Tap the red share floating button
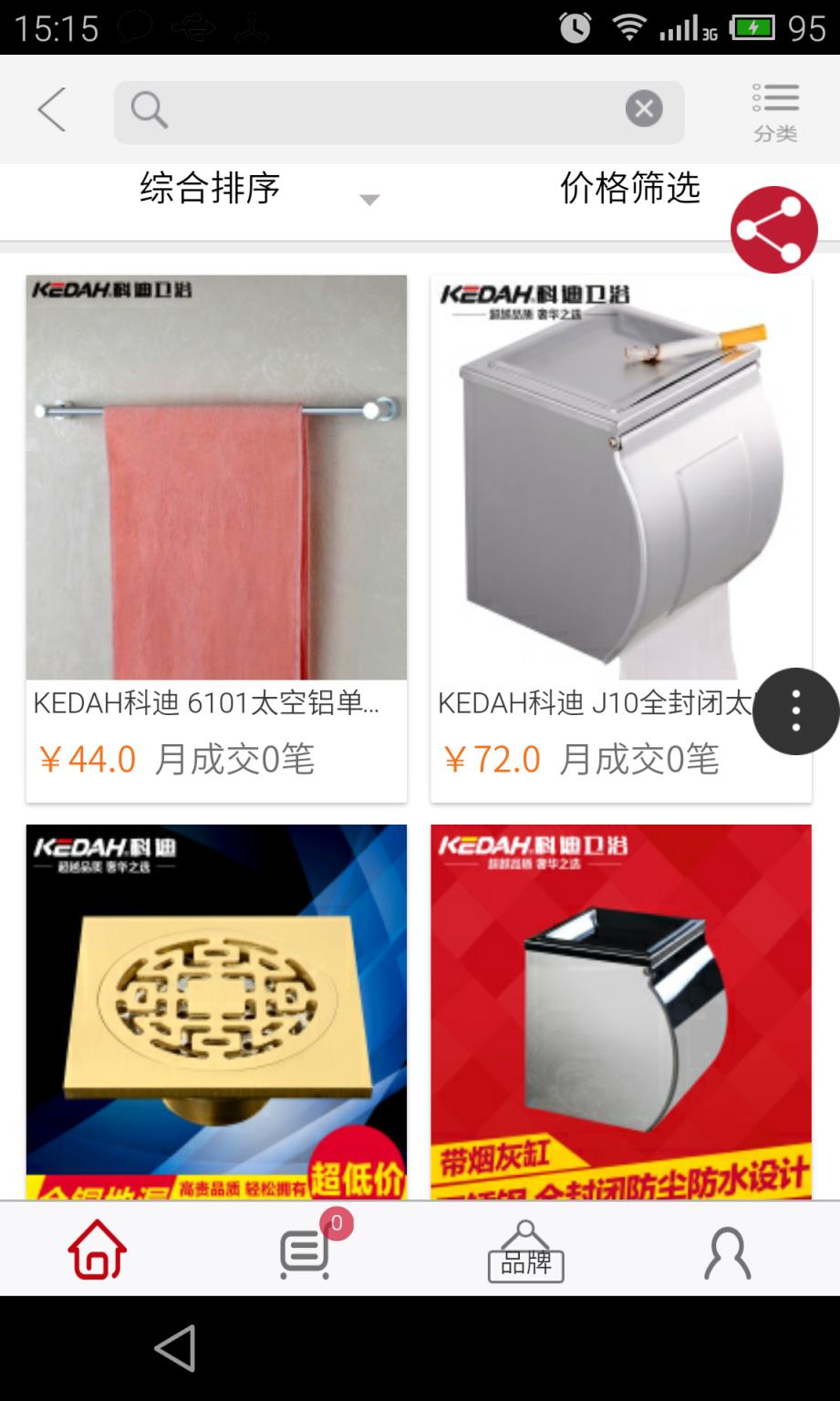 pos(773,230)
